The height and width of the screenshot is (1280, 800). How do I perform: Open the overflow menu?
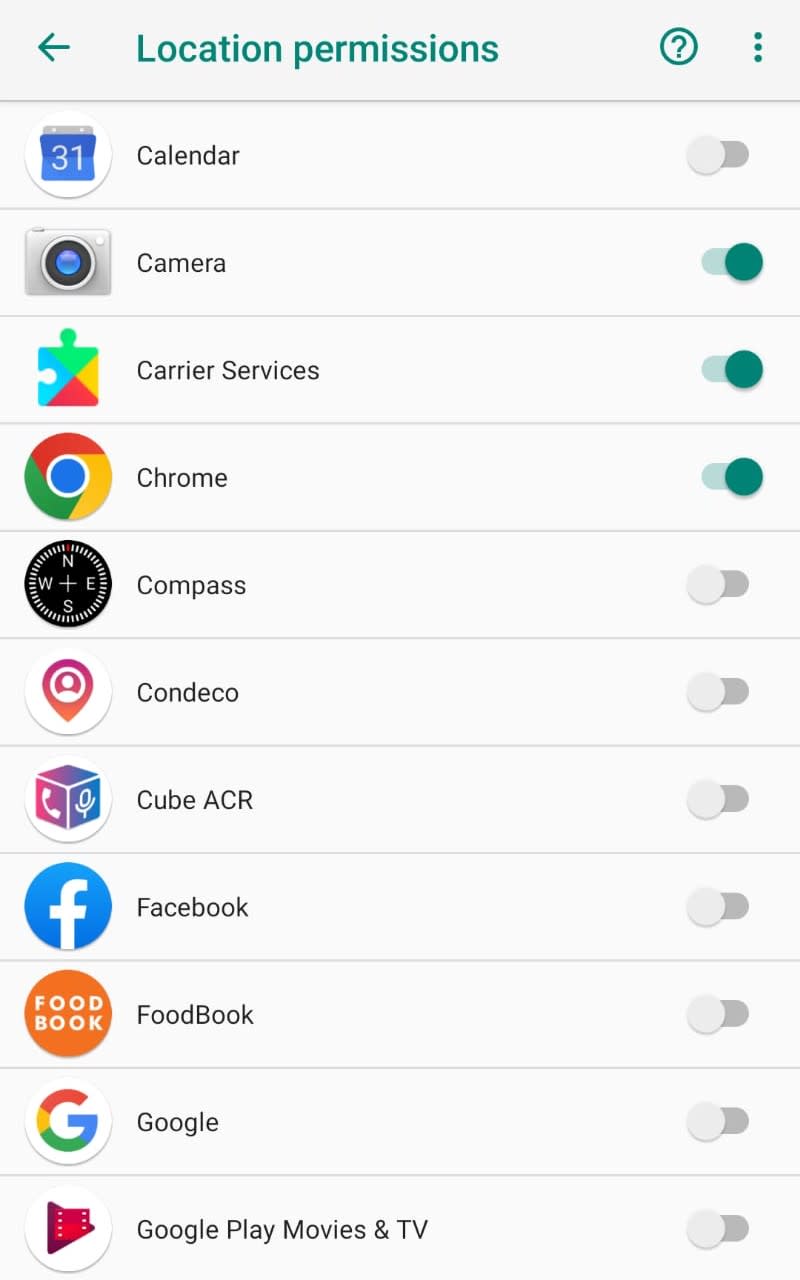[x=758, y=47]
